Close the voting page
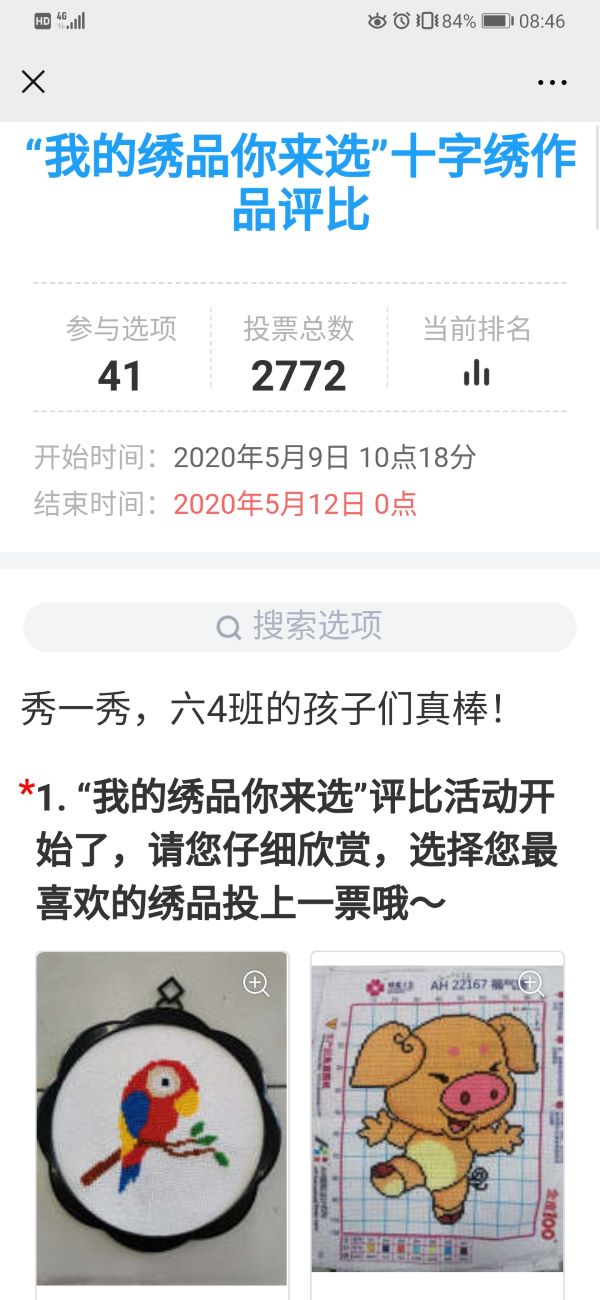600x1300 pixels. pyautogui.click(x=33, y=82)
